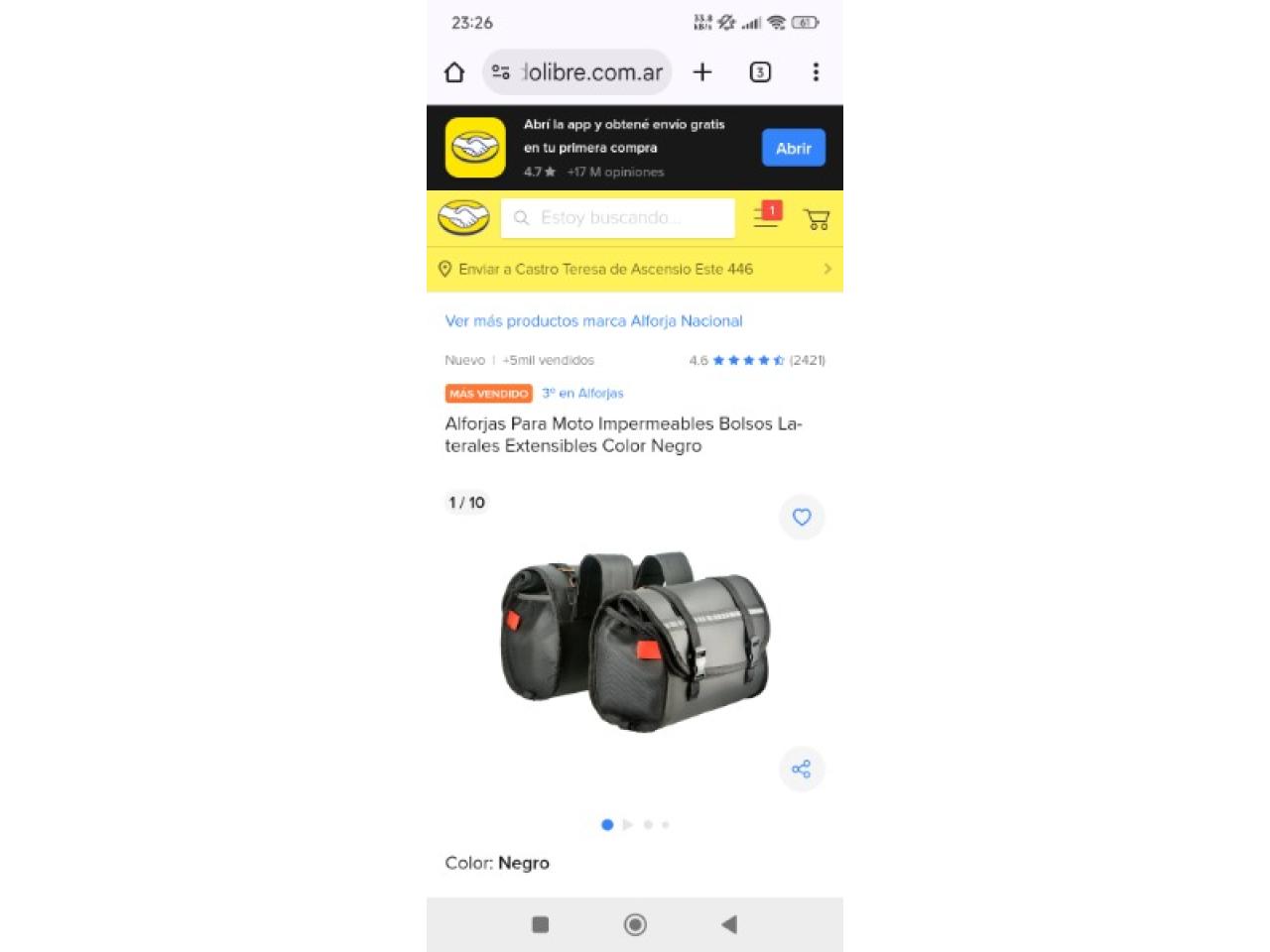Share this product
Screen dimensions: 1270x952
click(802, 769)
